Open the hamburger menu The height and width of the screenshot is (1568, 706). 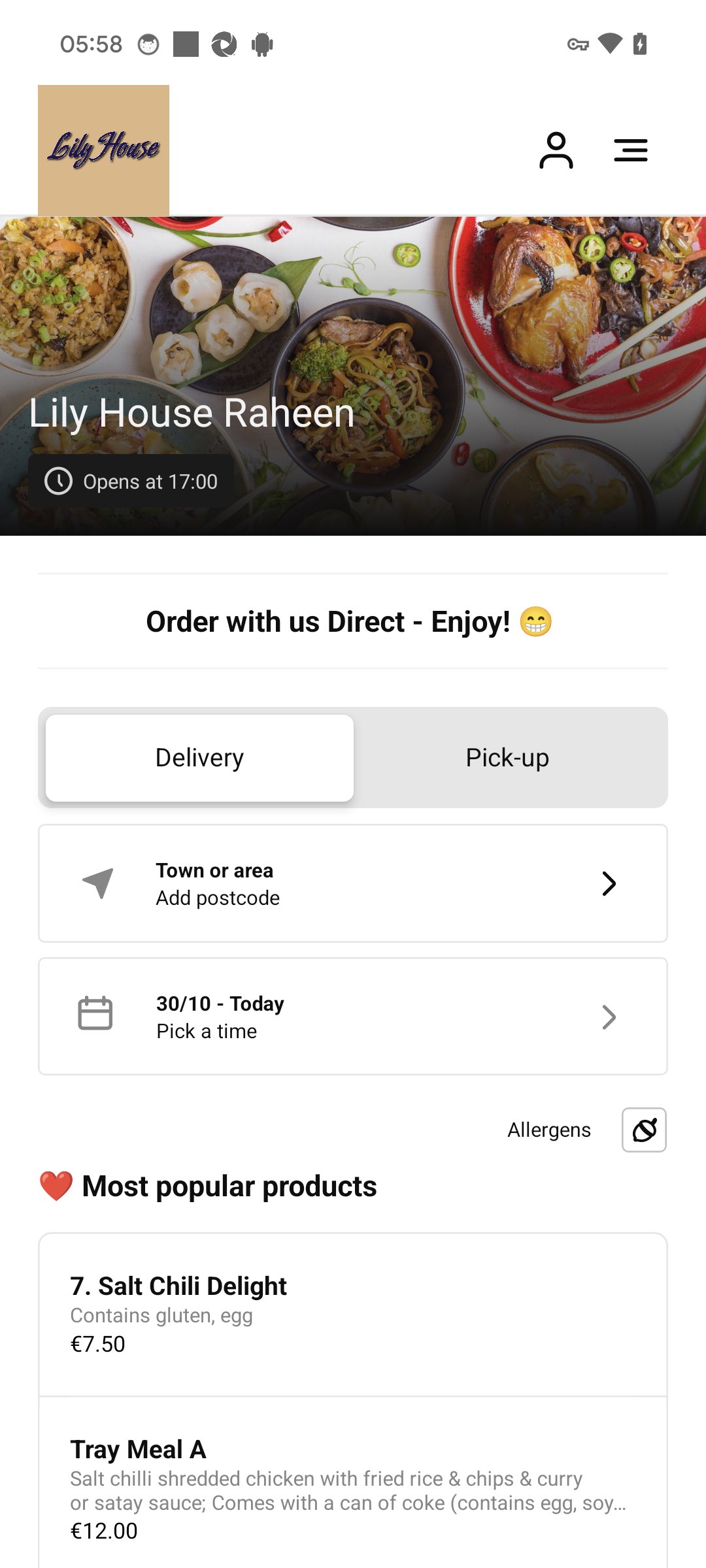pyautogui.click(x=630, y=150)
